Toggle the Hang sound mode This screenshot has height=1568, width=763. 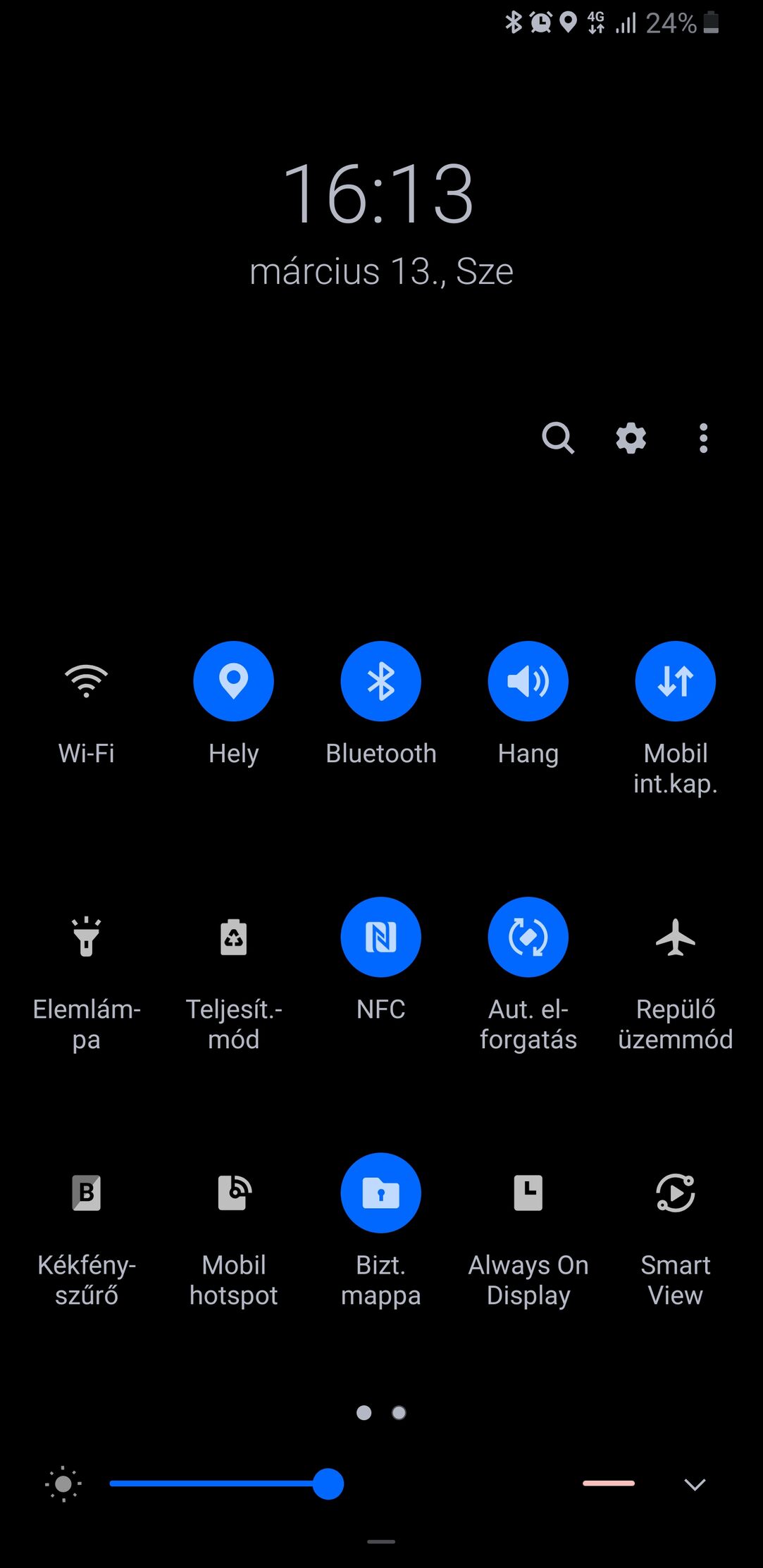pos(528,681)
